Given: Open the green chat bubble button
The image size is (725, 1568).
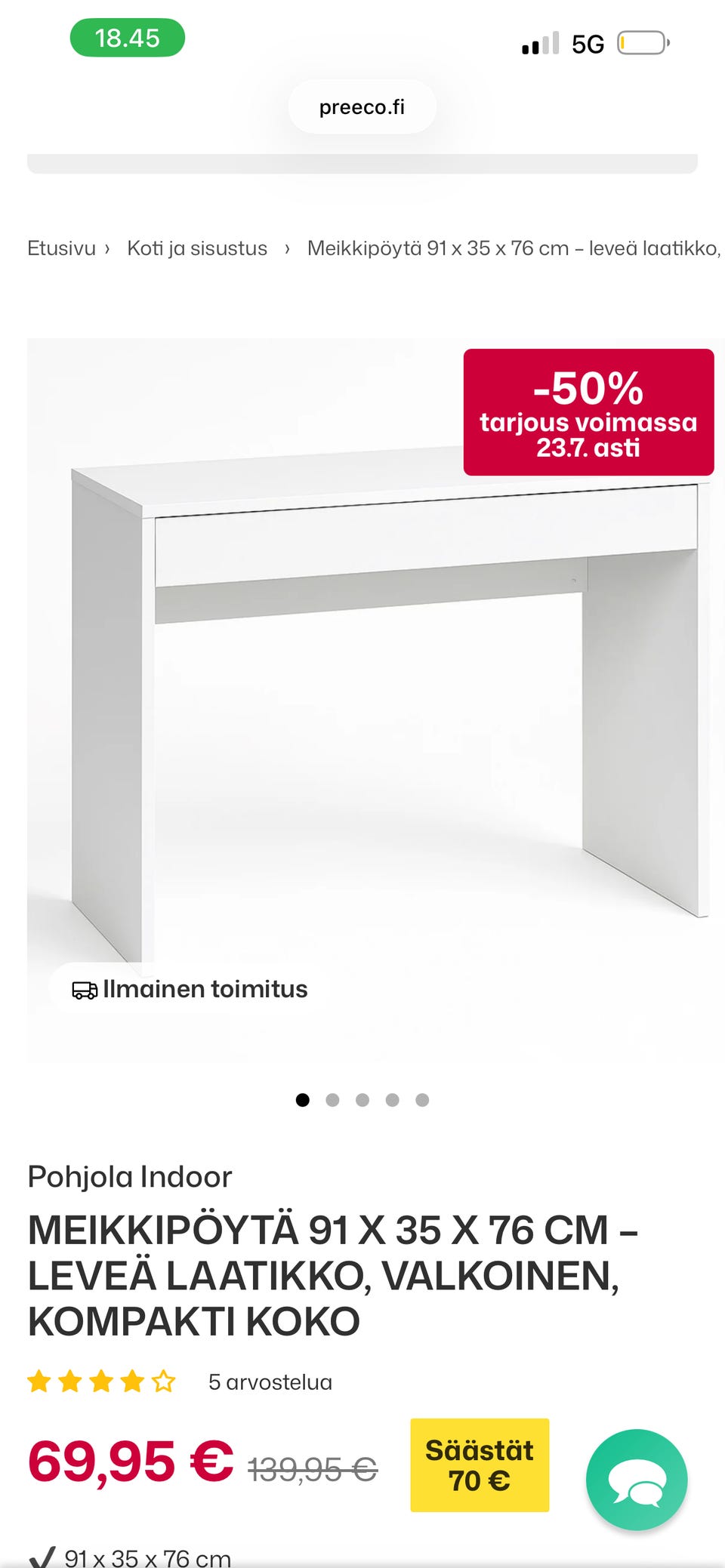Looking at the screenshot, I should (x=637, y=1480).
